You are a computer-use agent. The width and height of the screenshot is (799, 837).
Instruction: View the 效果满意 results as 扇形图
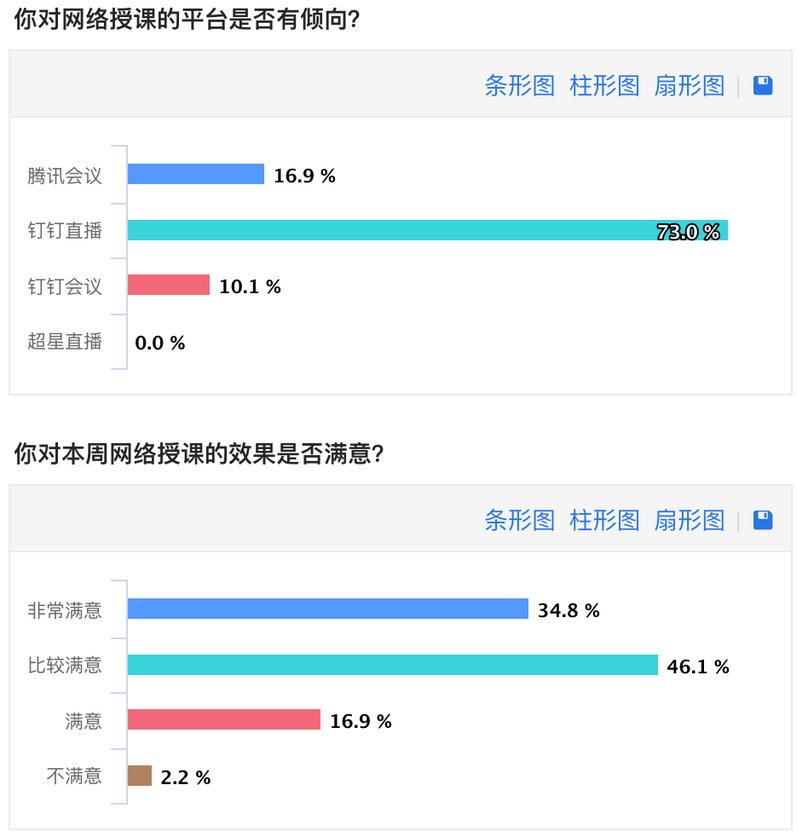689,520
